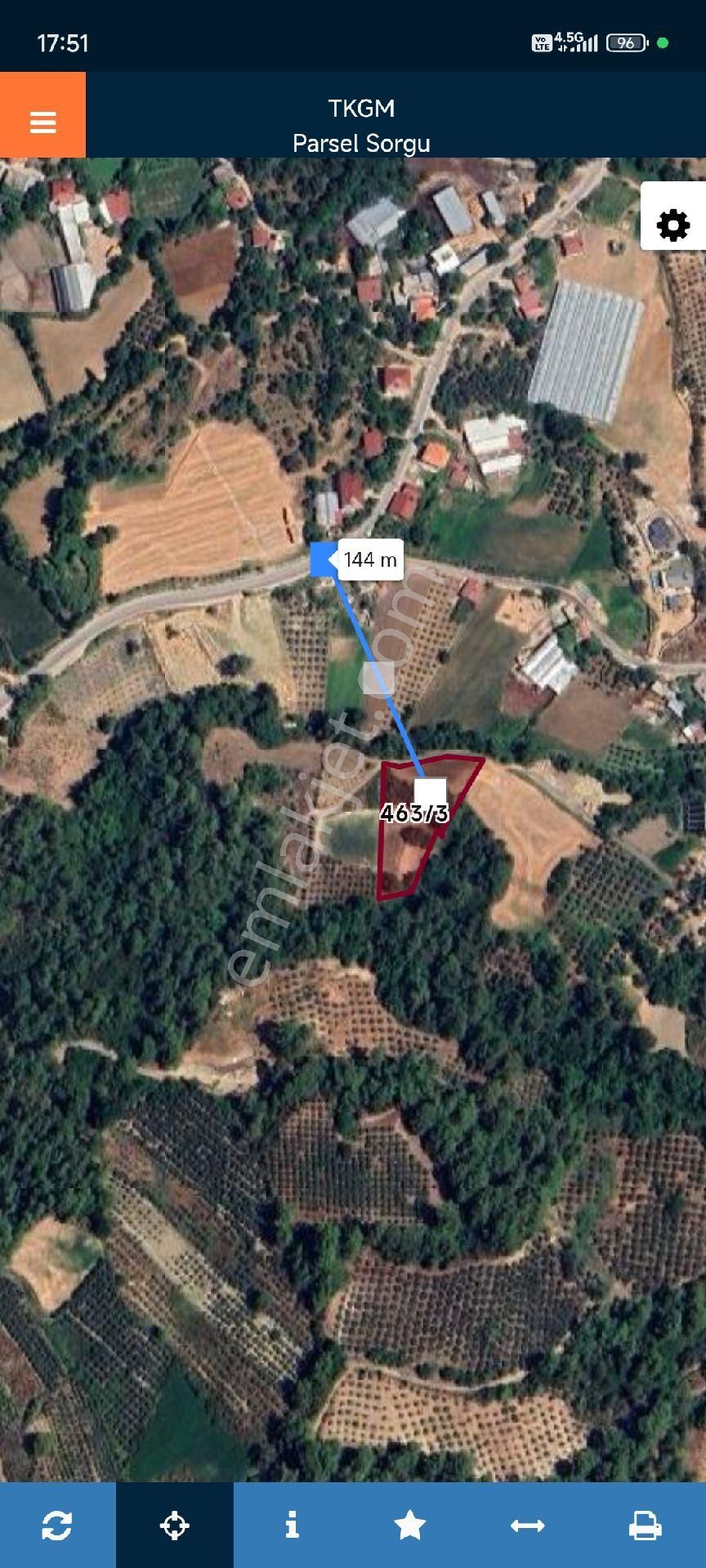
Task: Select the distance measurement tool
Action: tap(527, 1525)
